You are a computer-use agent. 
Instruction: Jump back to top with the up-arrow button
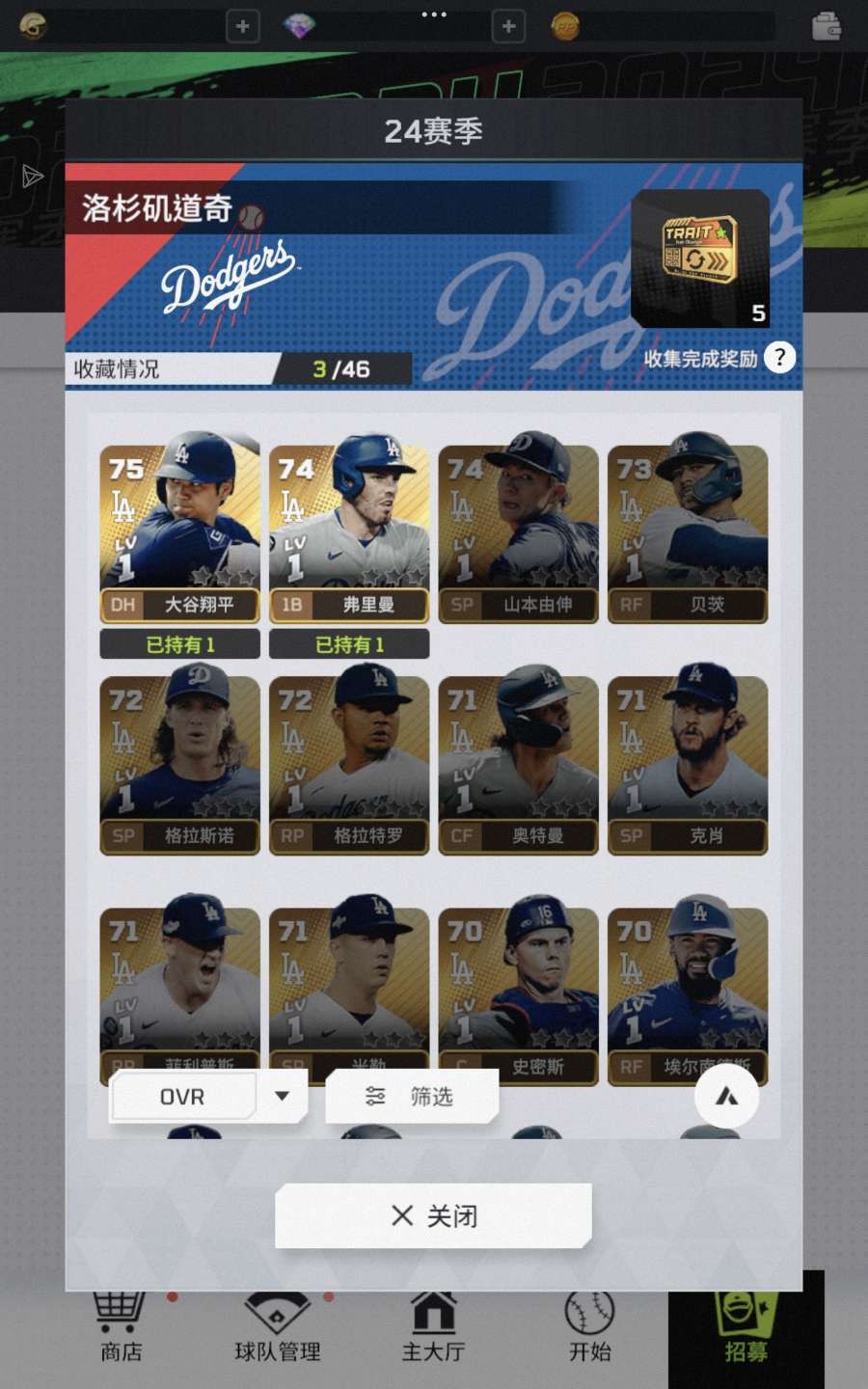[726, 1097]
